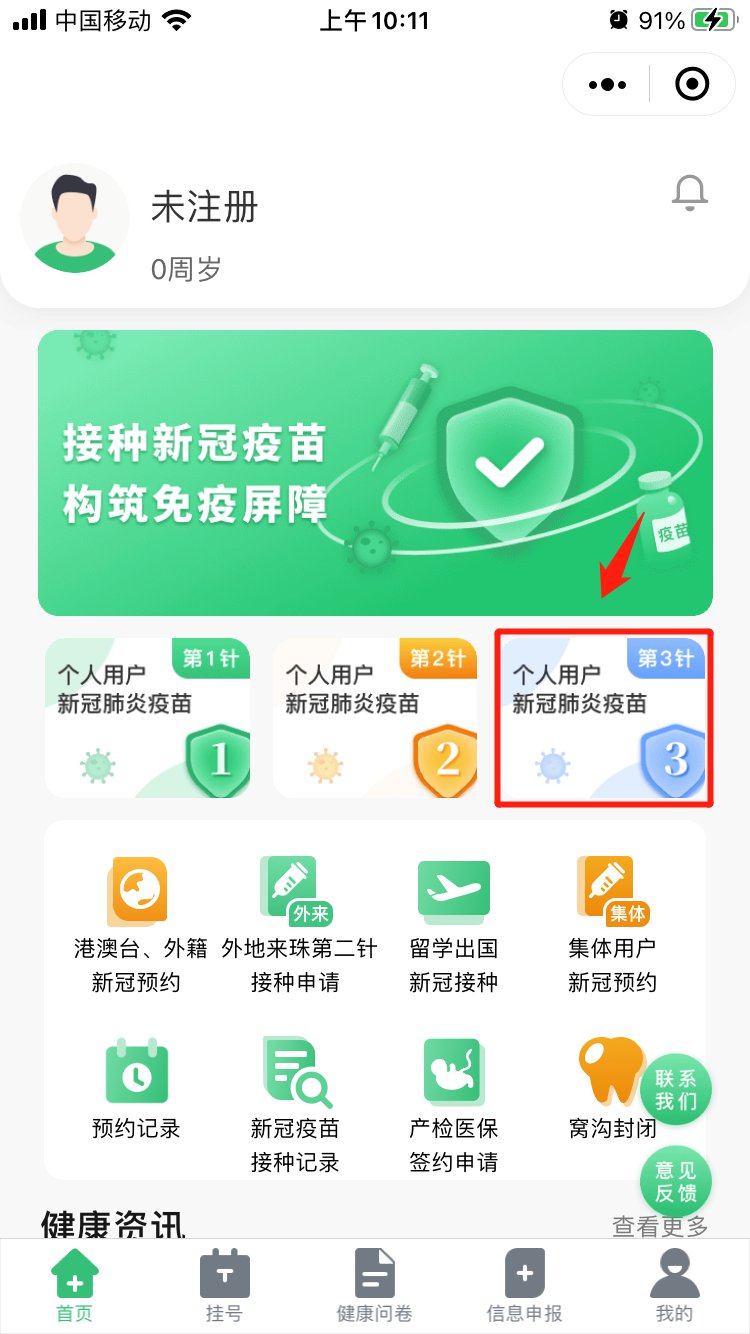This screenshot has width=750, height=1334.
Task: Tap the 未注册 profile avatar
Action: point(75,218)
